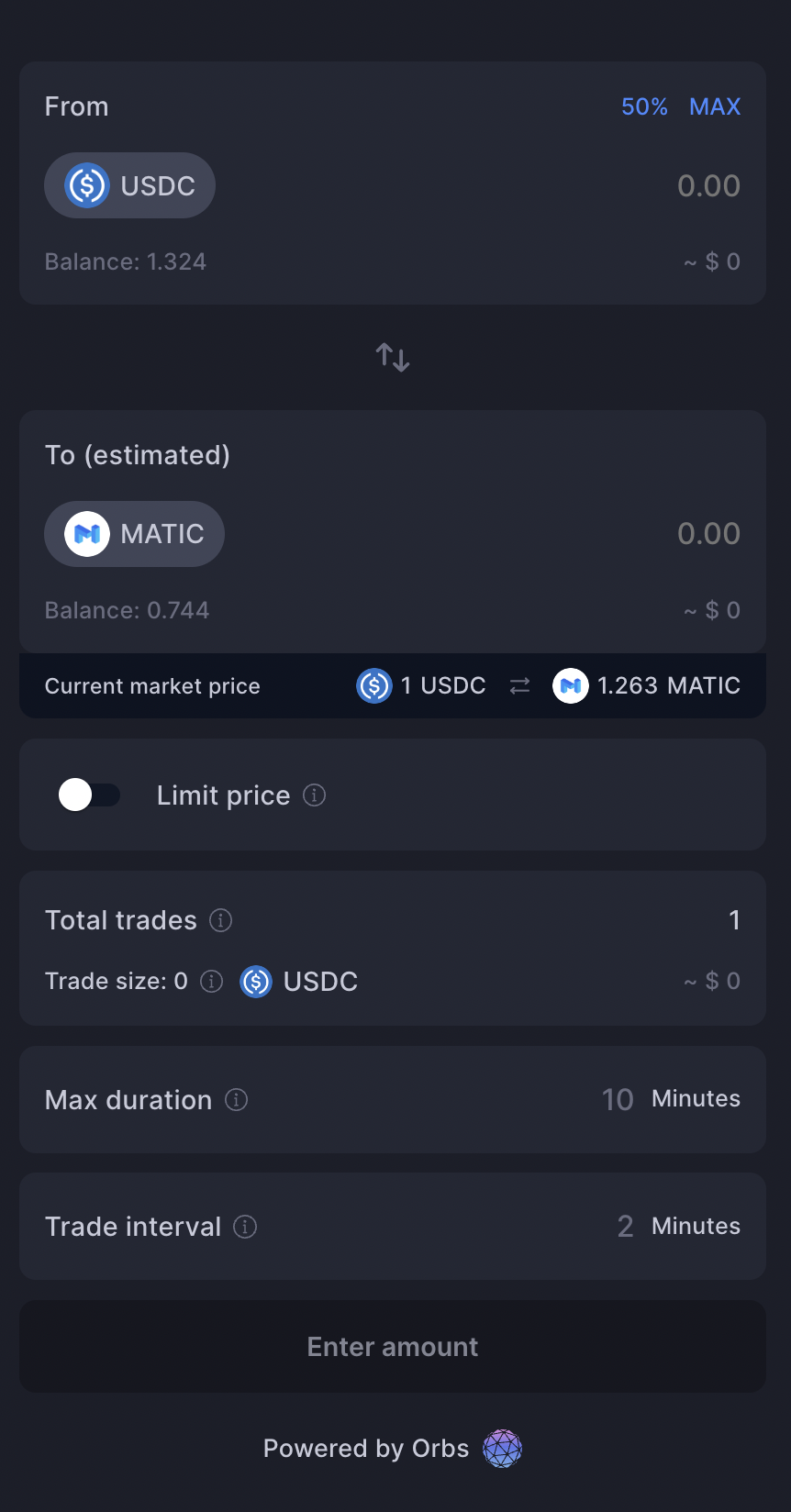Tap MAX to use the full balance
The image size is (791, 1512).
coord(715,106)
